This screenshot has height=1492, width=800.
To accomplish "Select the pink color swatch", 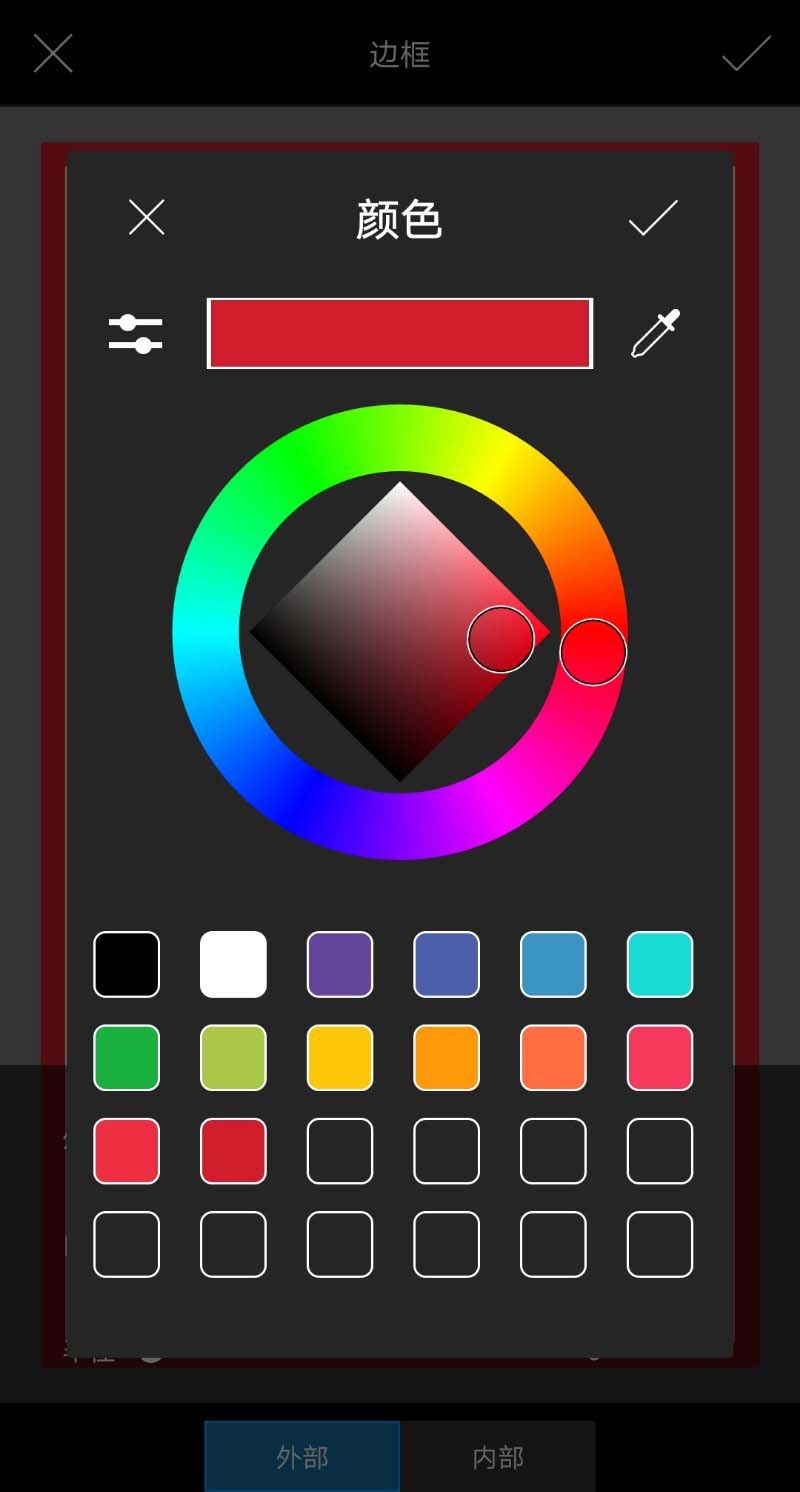I will (660, 1057).
